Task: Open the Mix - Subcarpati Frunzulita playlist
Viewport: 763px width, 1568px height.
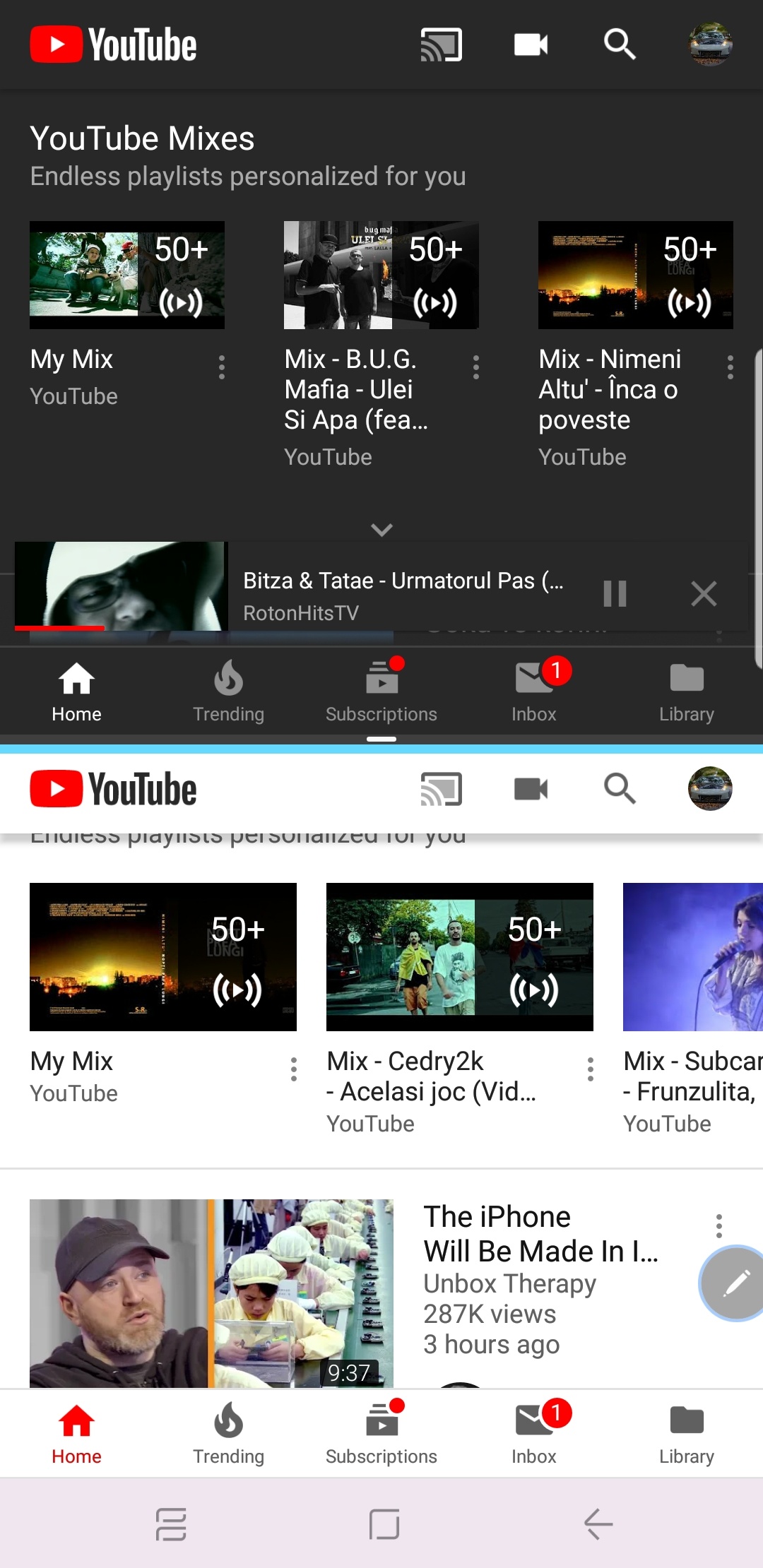Action: click(693, 957)
